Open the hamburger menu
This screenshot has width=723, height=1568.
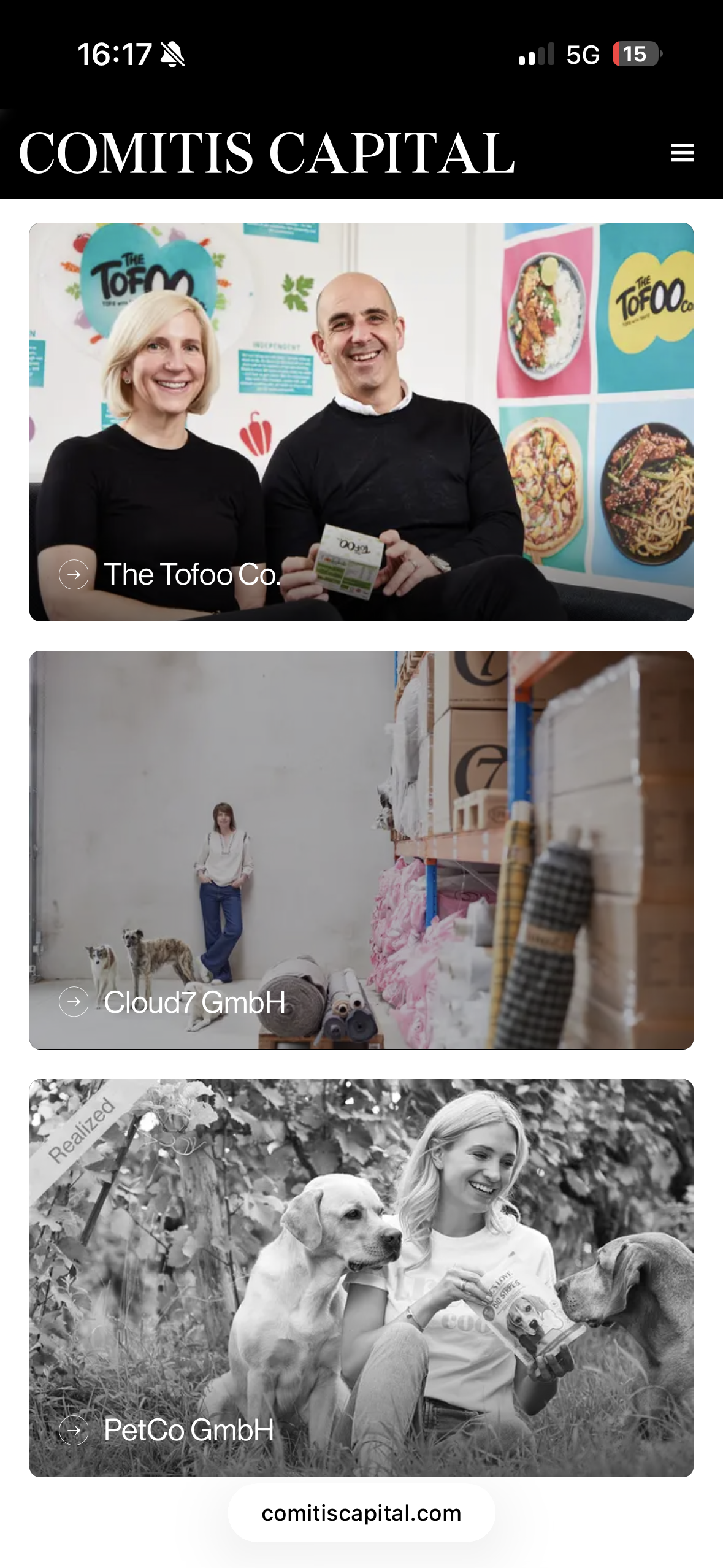coord(682,153)
